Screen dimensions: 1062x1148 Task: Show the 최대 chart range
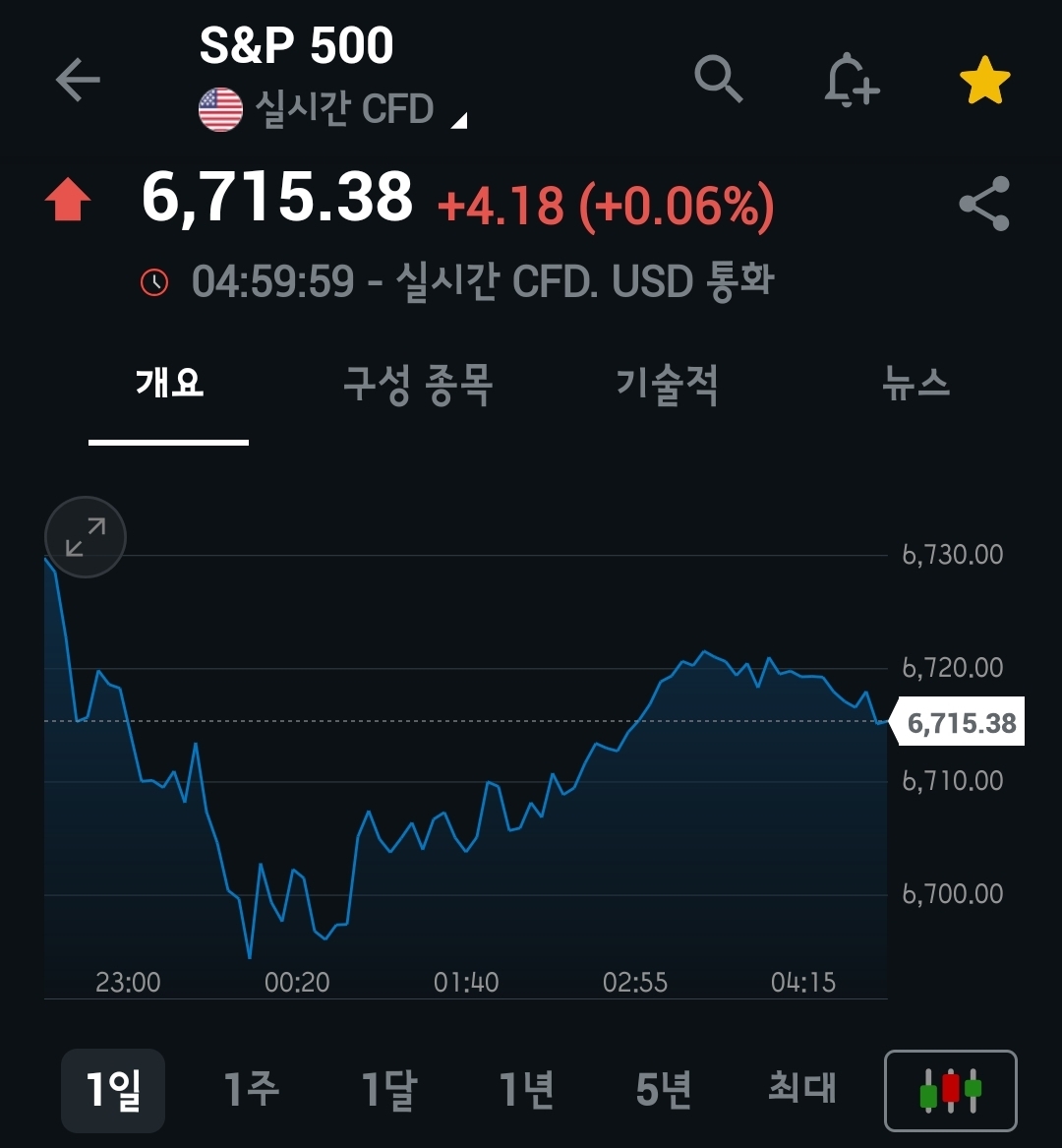[802, 1090]
